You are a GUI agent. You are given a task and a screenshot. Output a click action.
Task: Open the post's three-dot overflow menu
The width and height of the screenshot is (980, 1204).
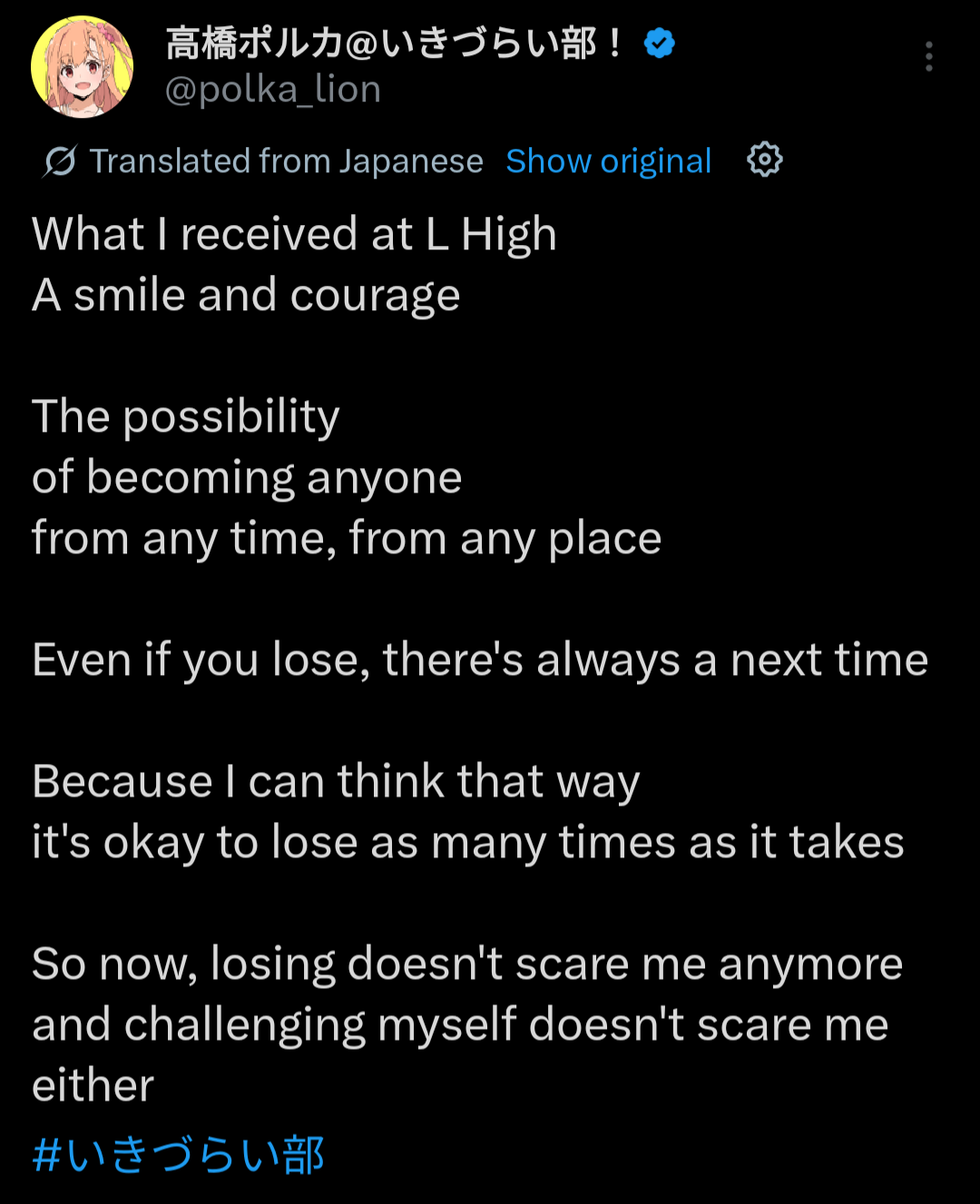(928, 56)
